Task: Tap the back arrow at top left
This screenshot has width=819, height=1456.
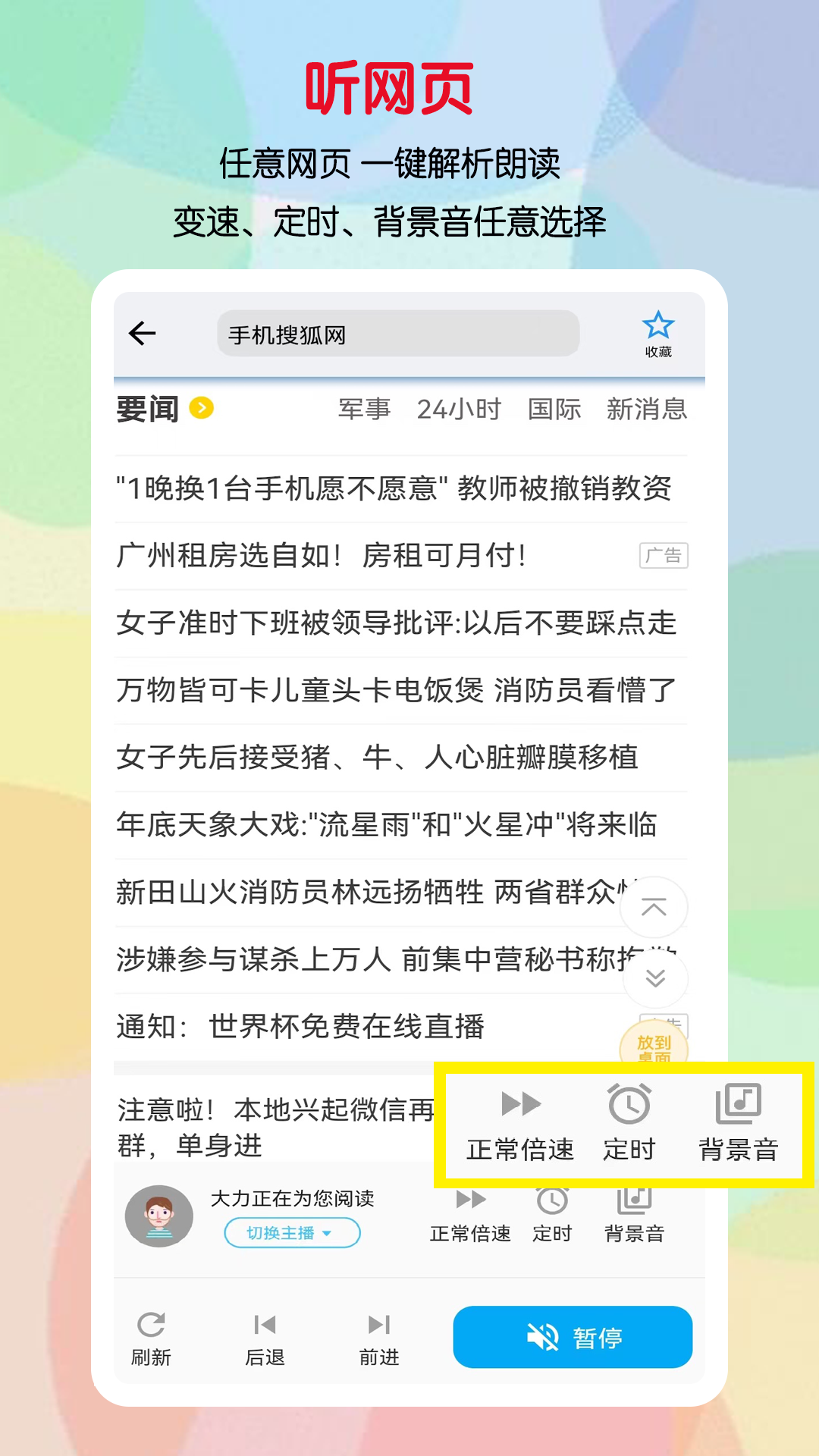Action: 141,333
